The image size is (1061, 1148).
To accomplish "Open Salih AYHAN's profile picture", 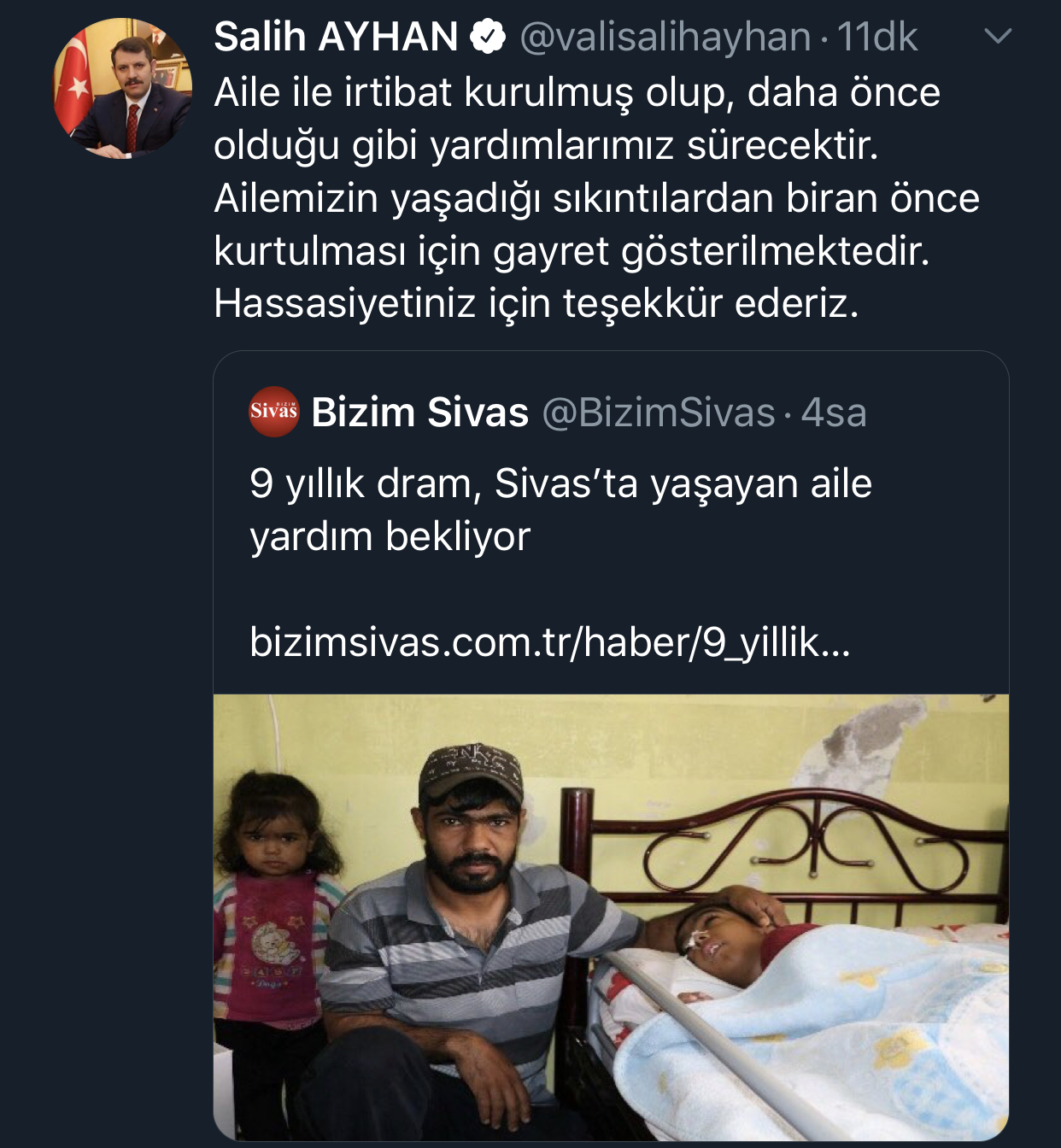I will (x=122, y=89).
